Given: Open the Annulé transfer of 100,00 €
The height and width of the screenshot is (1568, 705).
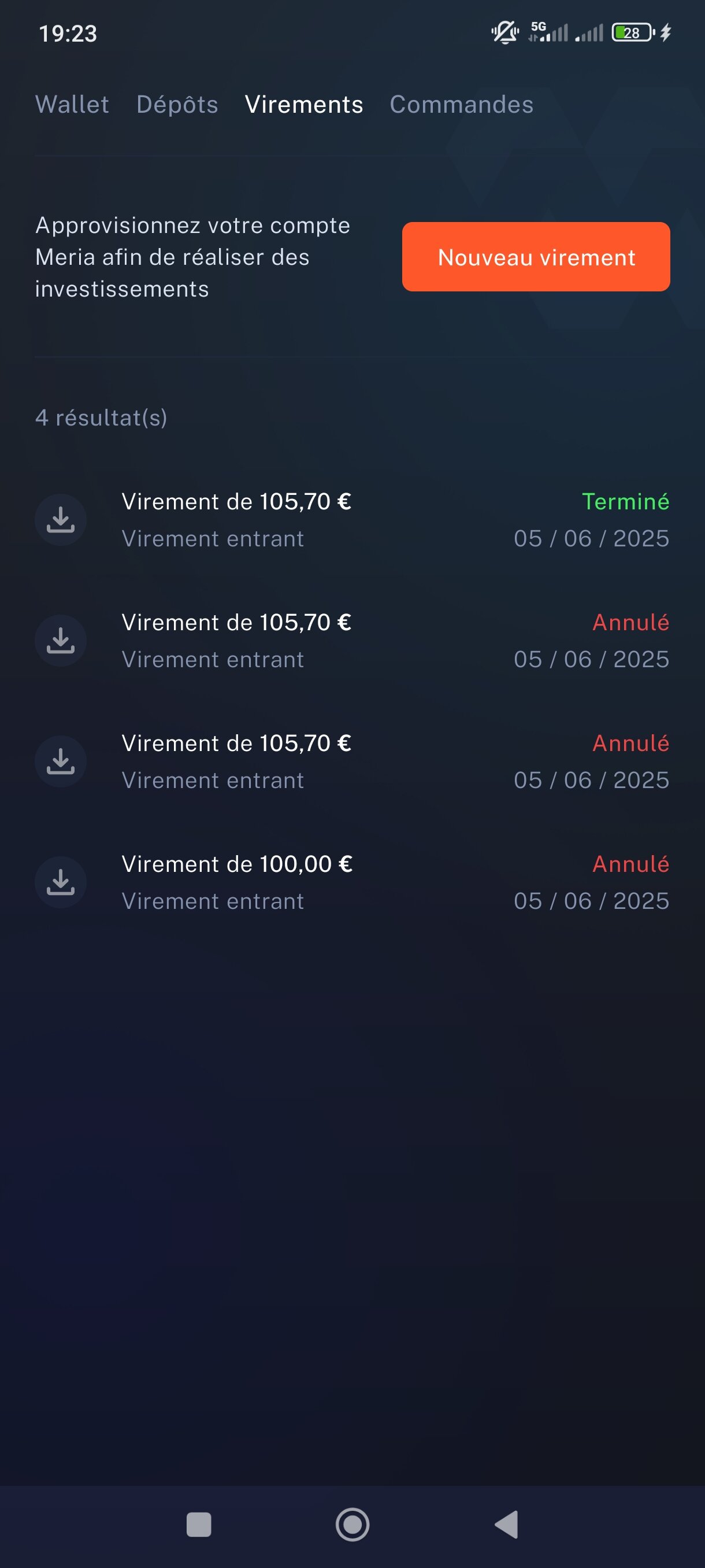Looking at the screenshot, I should click(352, 882).
